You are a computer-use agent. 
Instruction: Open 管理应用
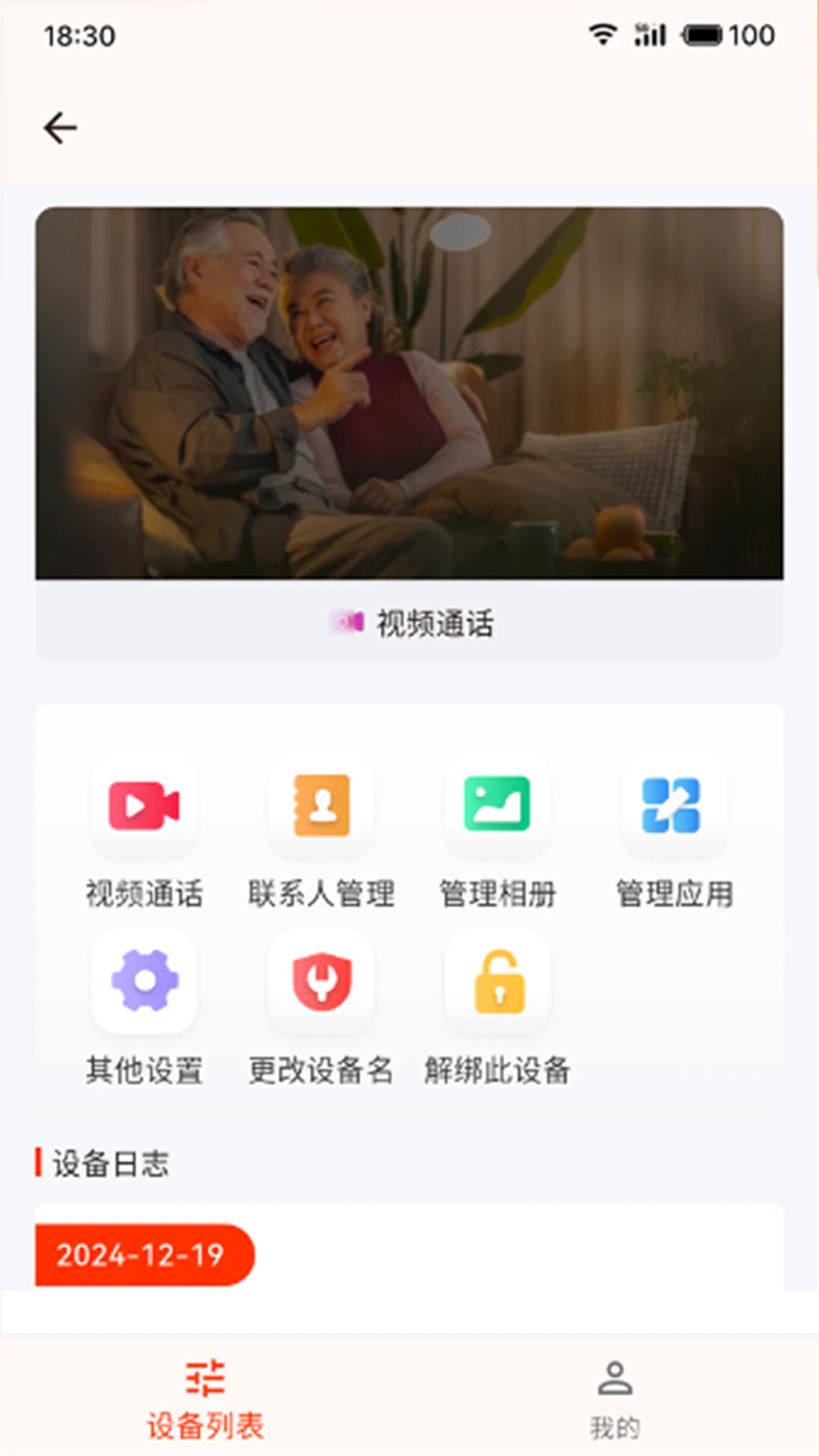[673, 806]
